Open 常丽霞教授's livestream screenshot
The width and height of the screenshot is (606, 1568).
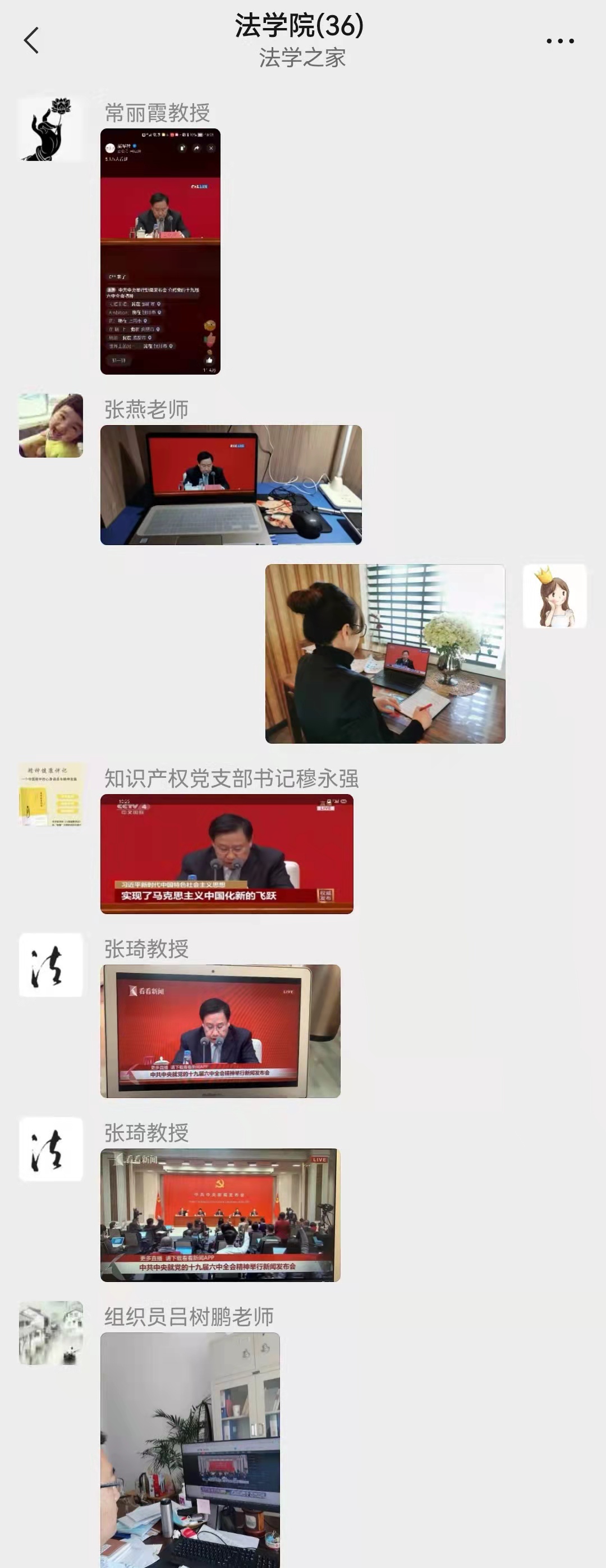click(x=160, y=251)
